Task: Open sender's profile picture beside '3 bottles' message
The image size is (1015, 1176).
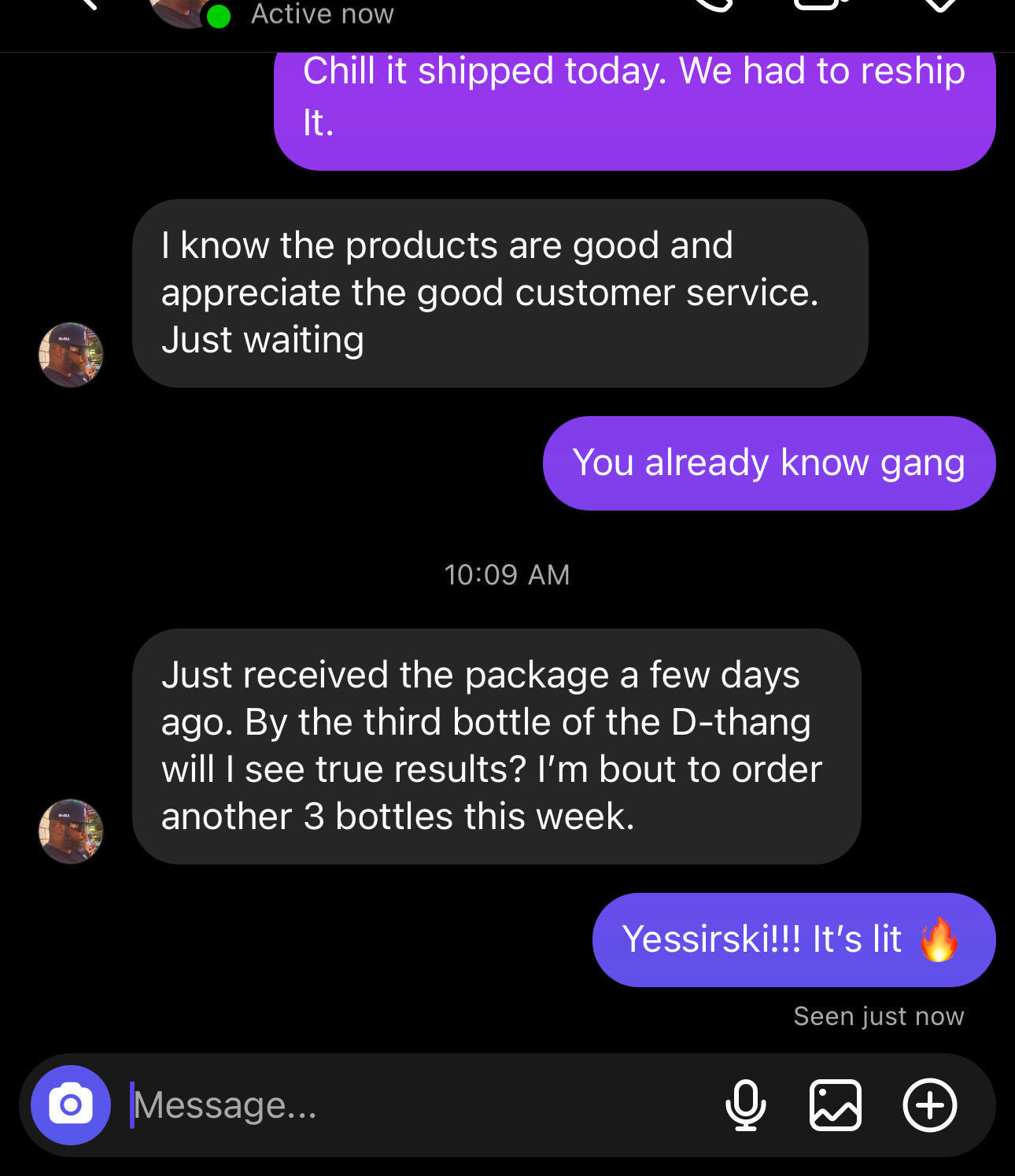Action: pos(71,831)
